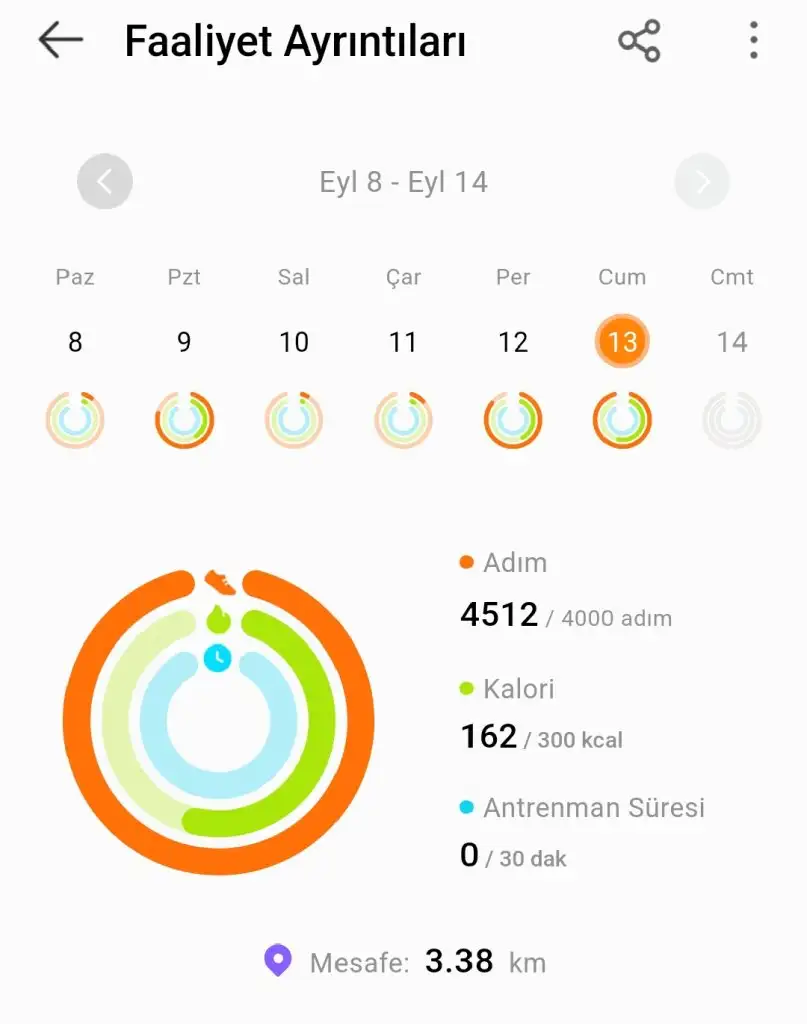Go to the previous week
This screenshot has height=1024, width=807.
point(105,182)
